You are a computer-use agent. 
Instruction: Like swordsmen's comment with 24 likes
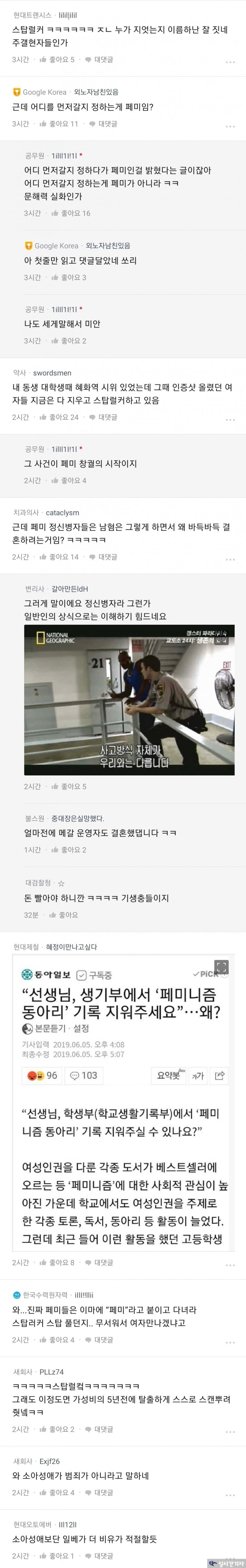[59, 417]
